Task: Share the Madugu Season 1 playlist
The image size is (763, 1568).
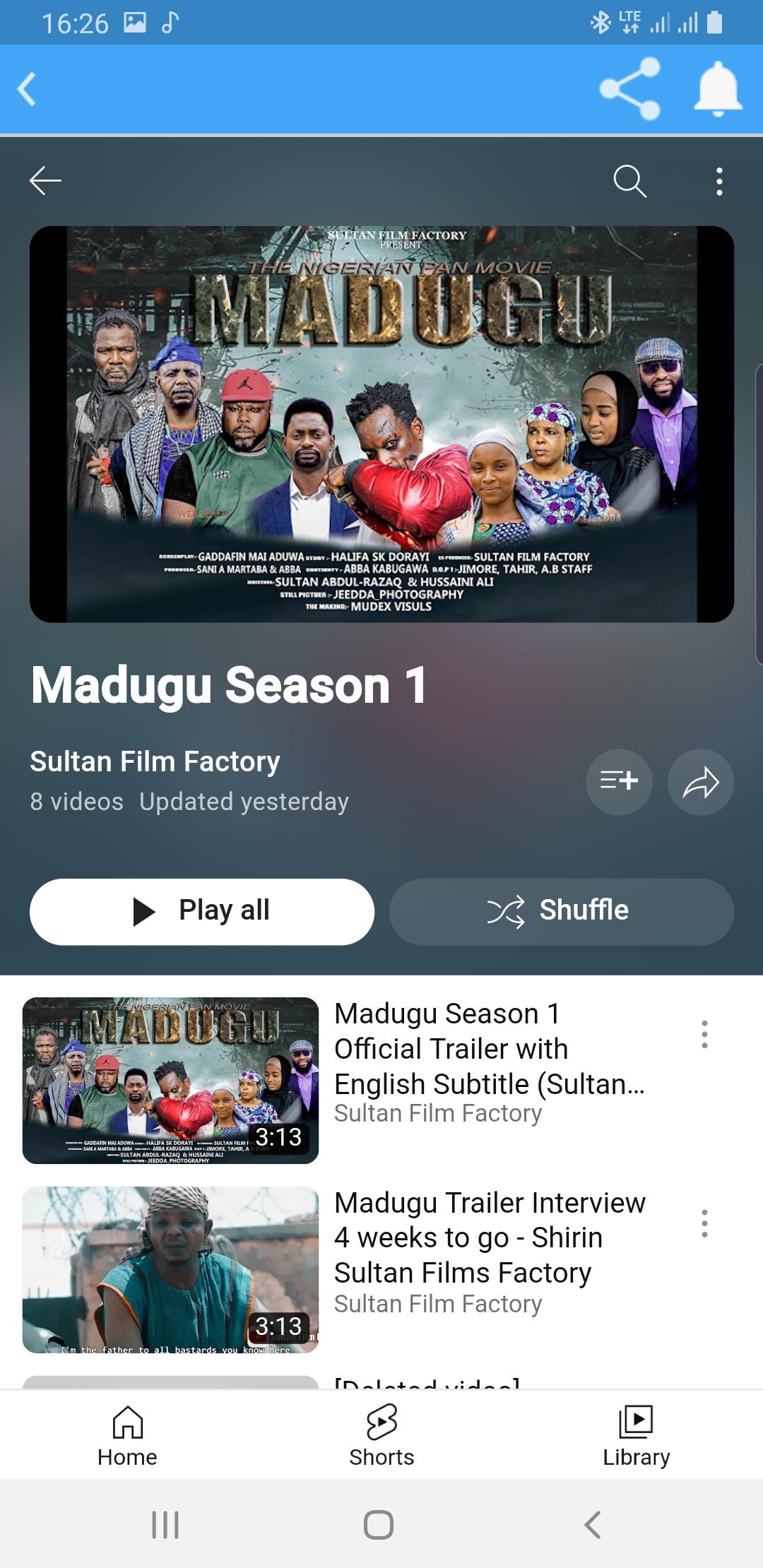Action: point(701,782)
